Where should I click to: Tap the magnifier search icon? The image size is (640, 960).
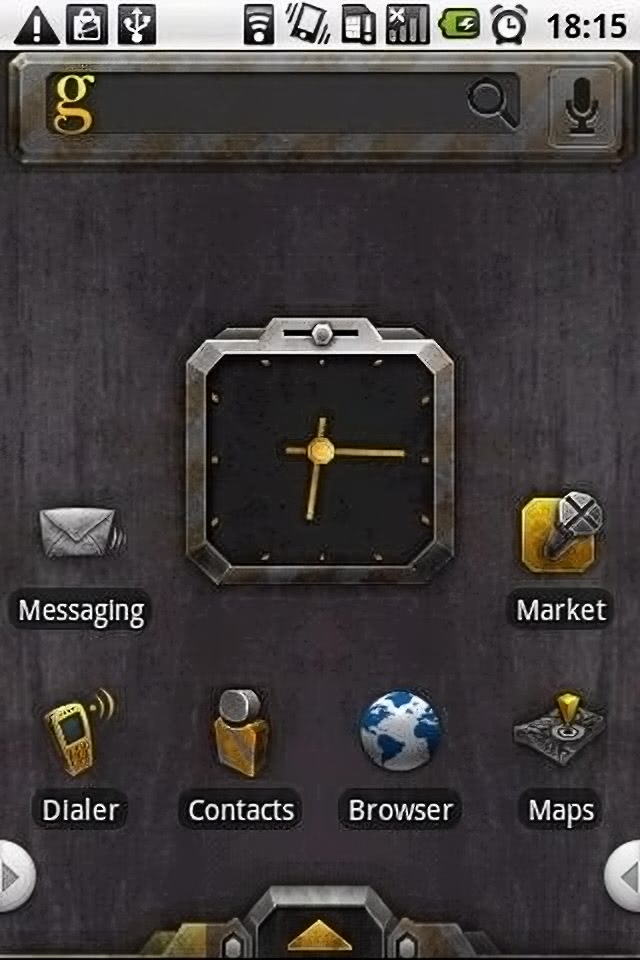tap(492, 104)
